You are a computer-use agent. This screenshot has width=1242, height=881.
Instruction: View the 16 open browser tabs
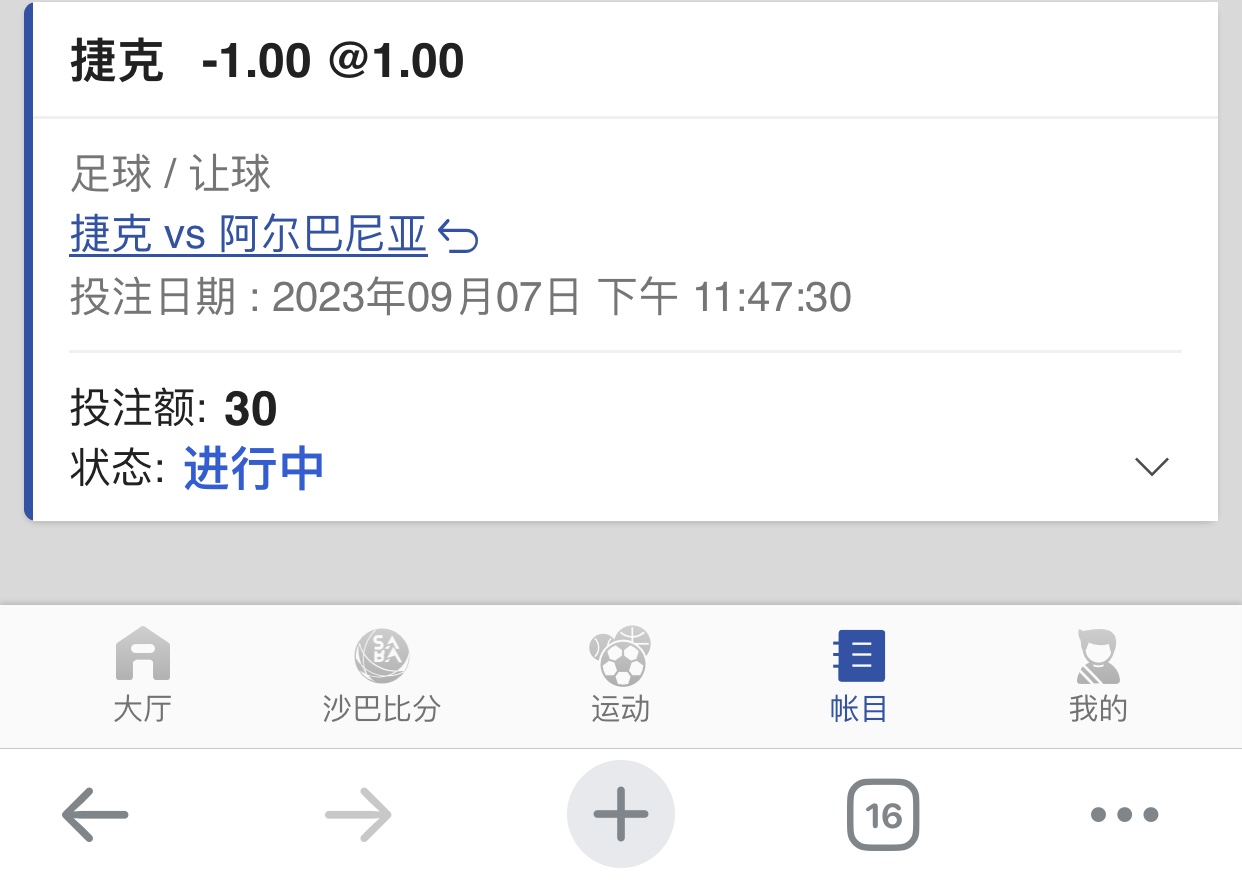[x=883, y=815]
